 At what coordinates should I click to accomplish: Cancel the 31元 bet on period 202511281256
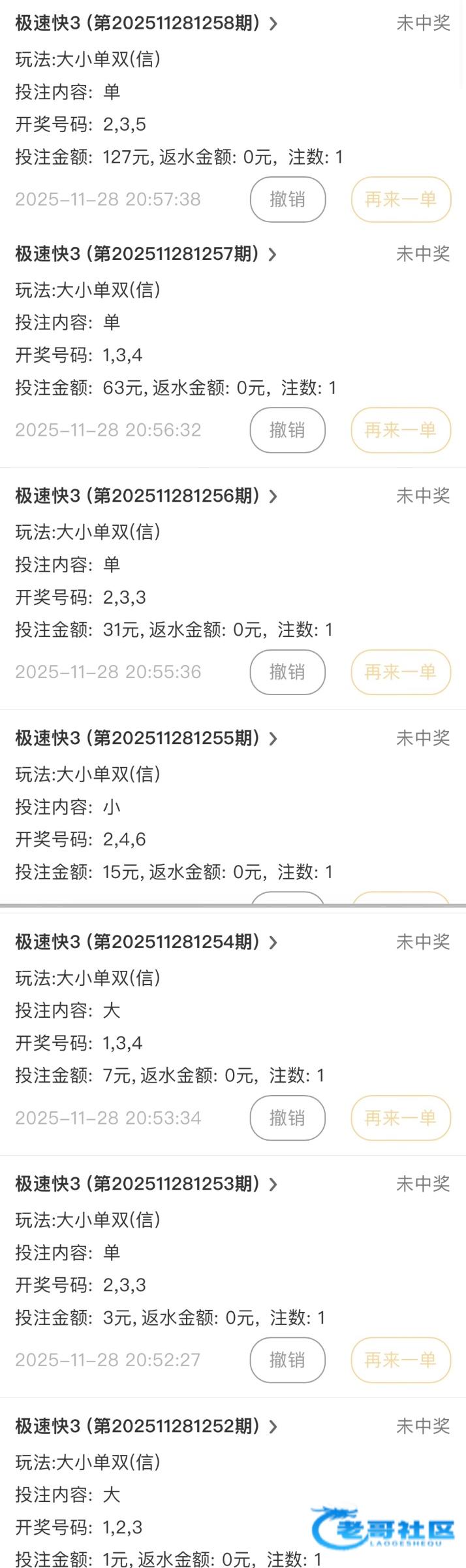point(287,672)
